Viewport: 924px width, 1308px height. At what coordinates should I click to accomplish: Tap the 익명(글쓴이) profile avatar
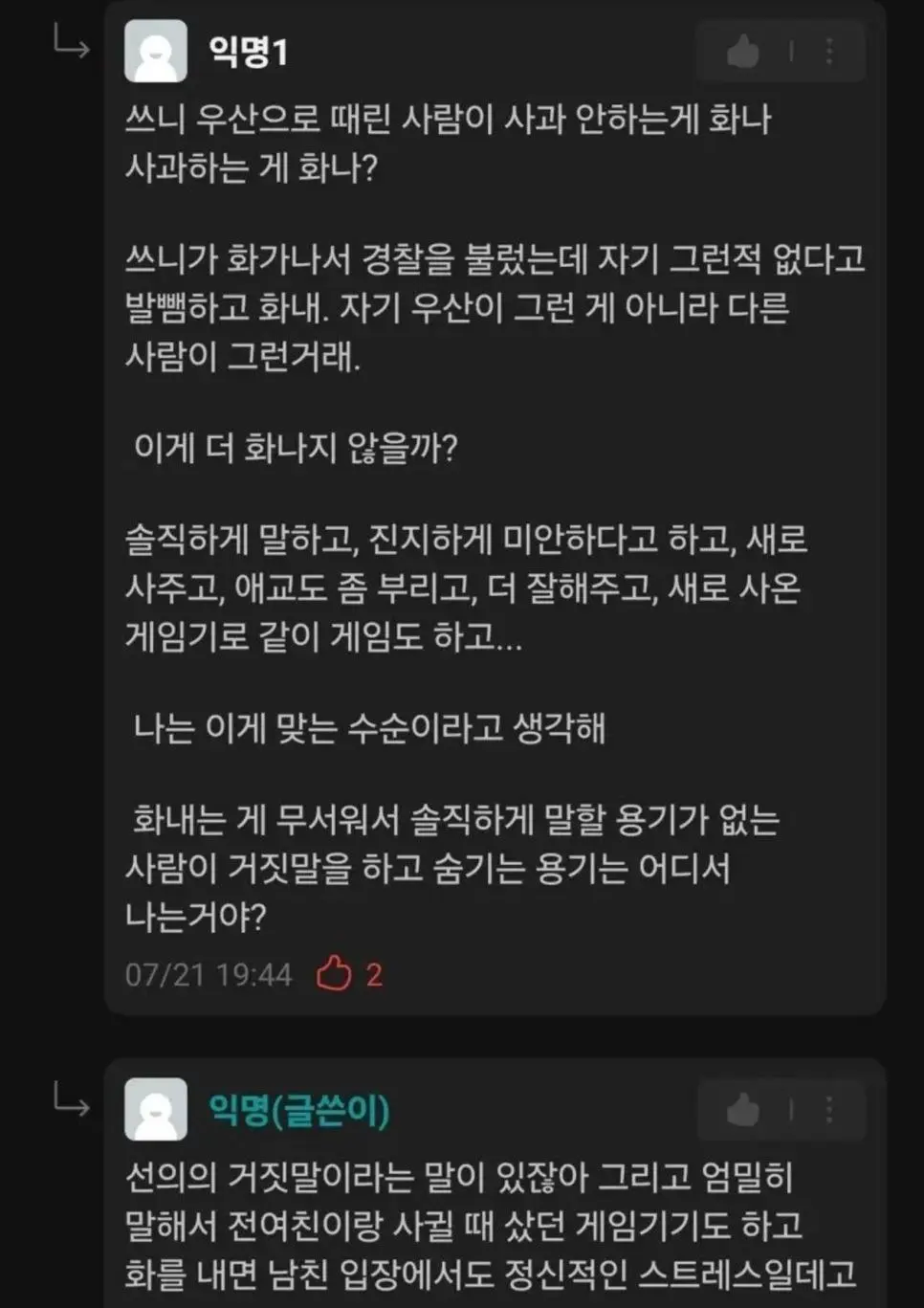(158, 1111)
